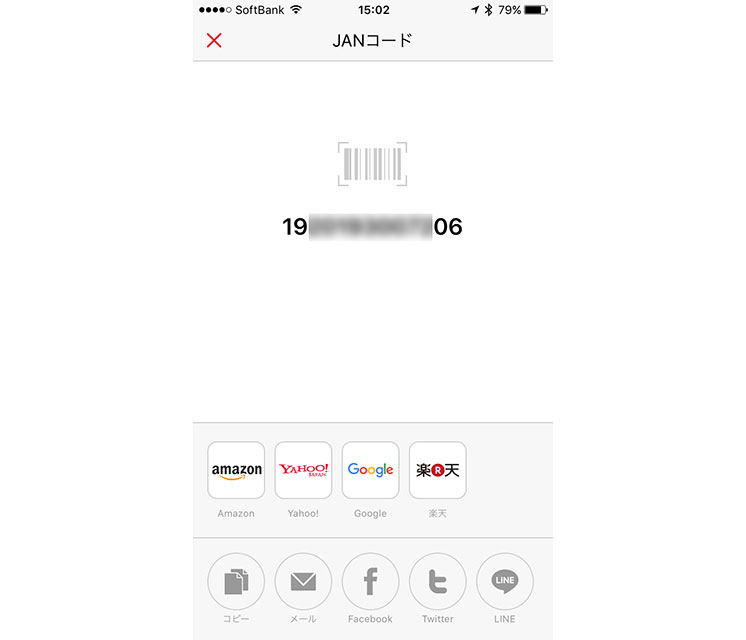
Task: Share the code on Twitter
Action: (x=437, y=581)
